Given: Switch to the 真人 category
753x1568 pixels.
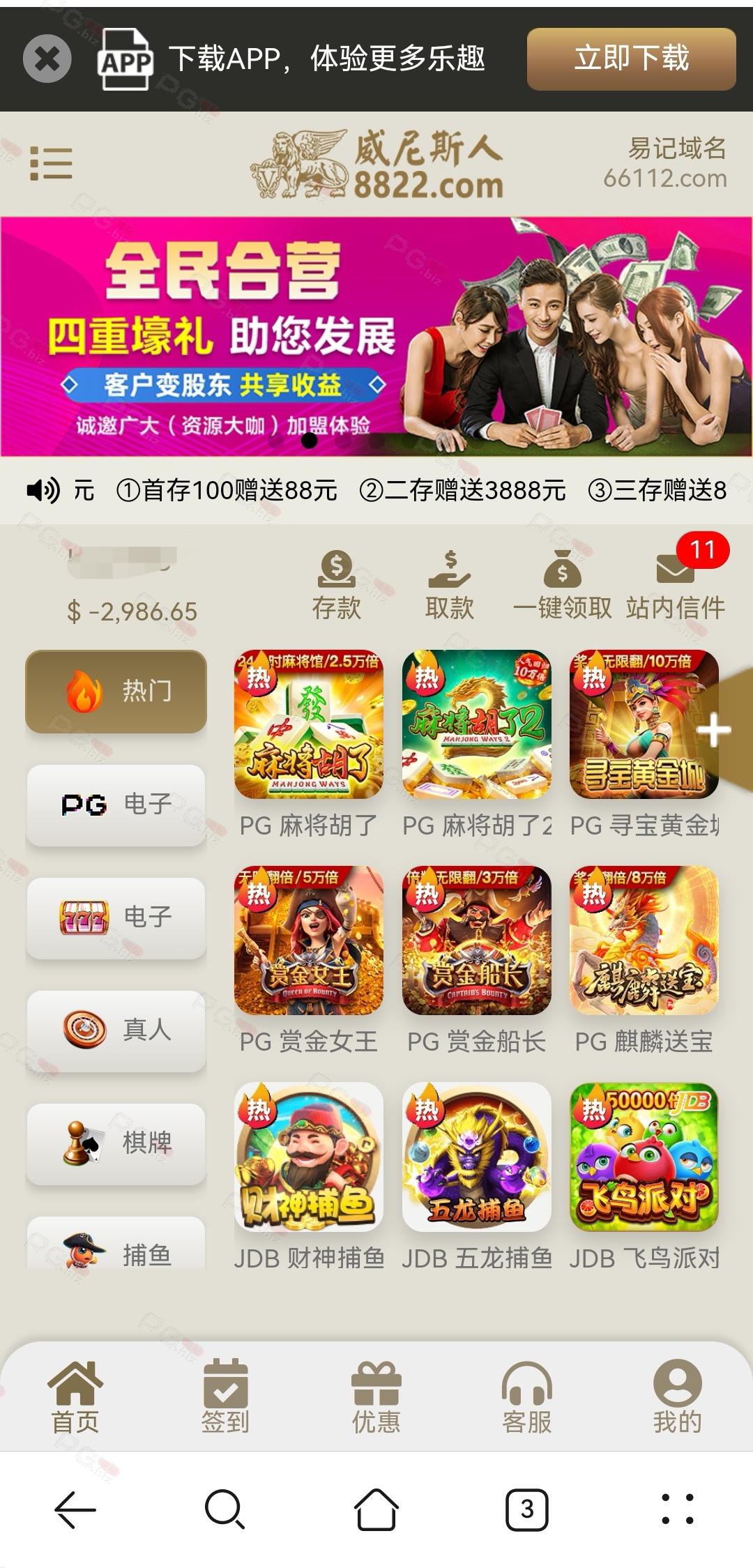Looking at the screenshot, I should 116,1030.
